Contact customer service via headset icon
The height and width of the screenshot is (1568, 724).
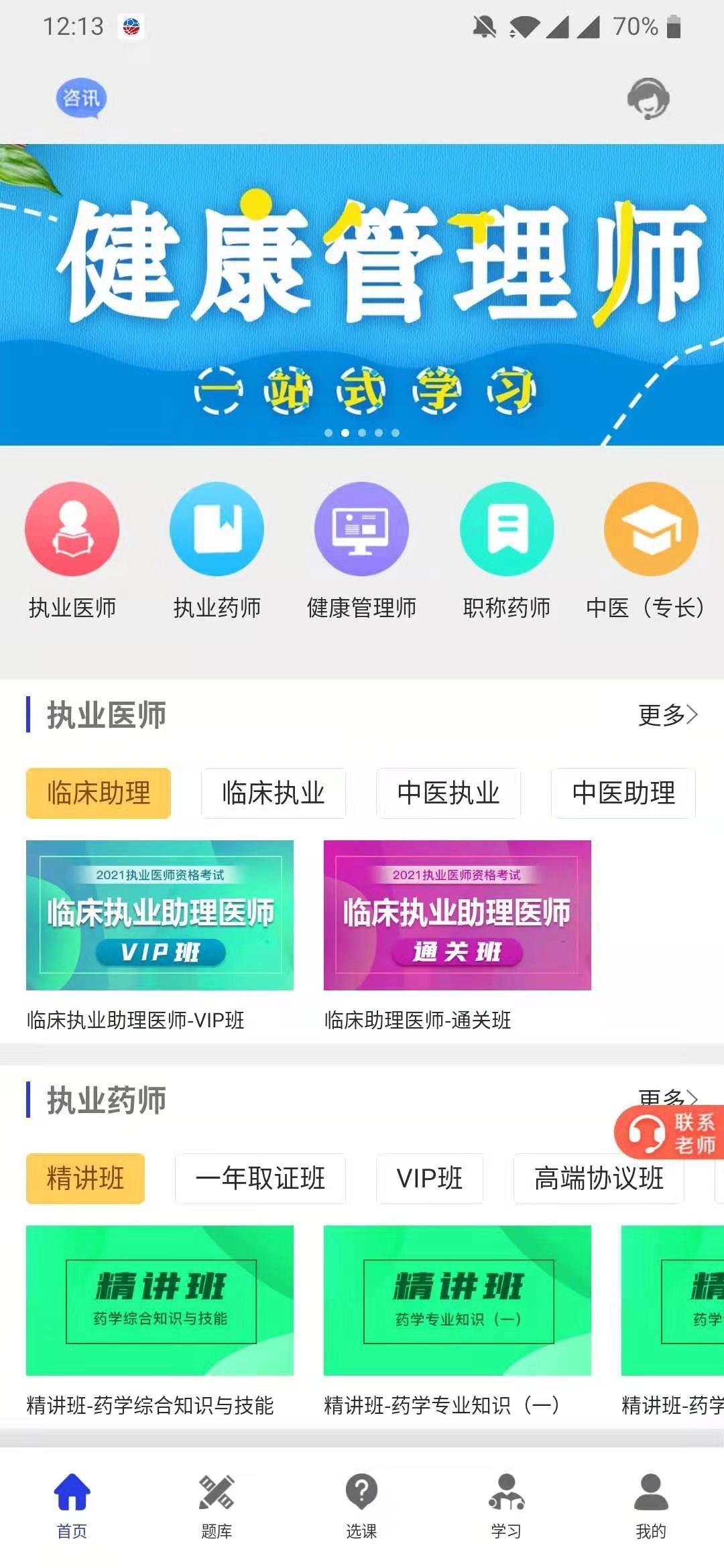tap(648, 97)
